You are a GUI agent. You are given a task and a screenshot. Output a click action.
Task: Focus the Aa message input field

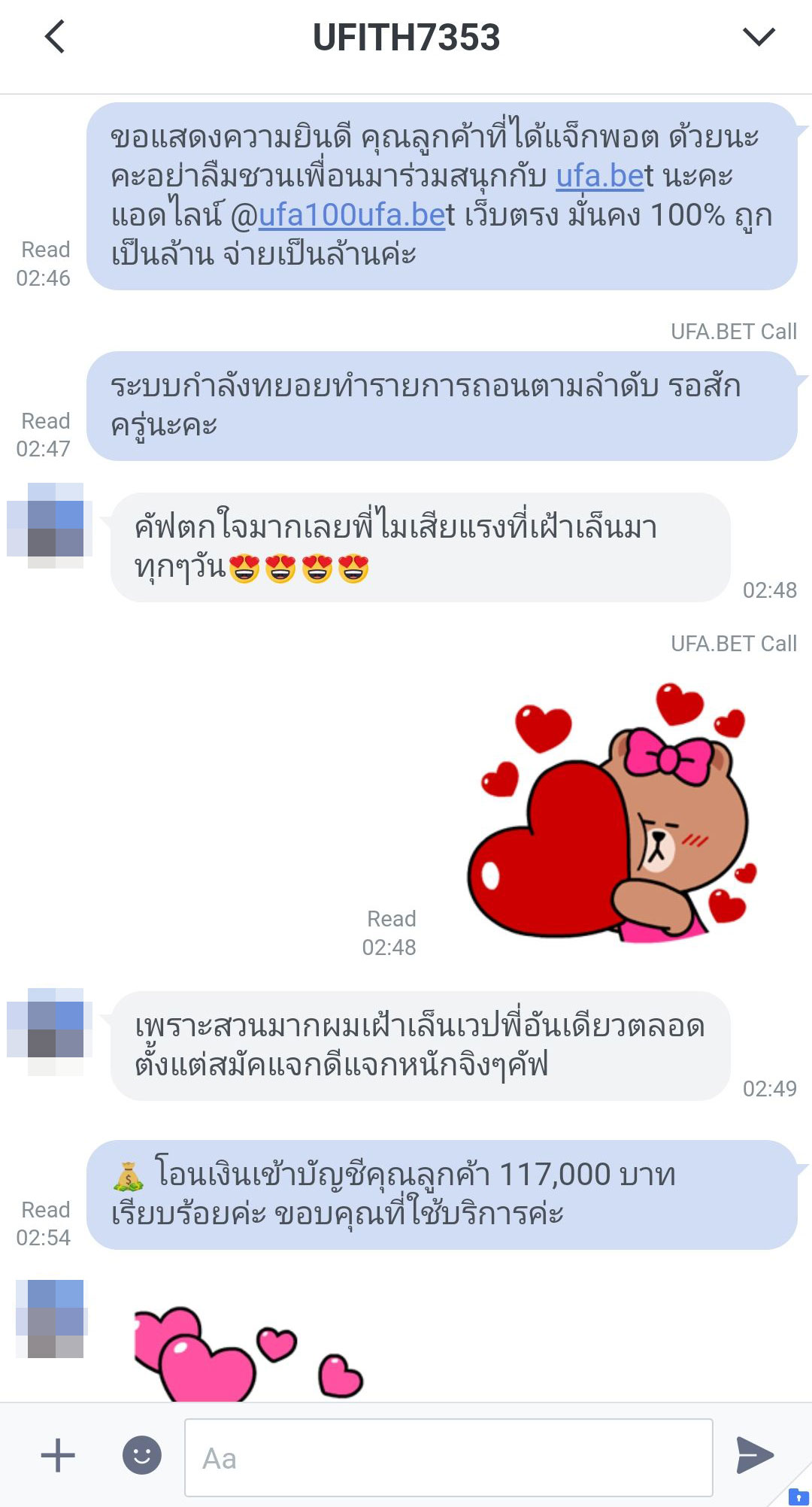pos(449,1457)
